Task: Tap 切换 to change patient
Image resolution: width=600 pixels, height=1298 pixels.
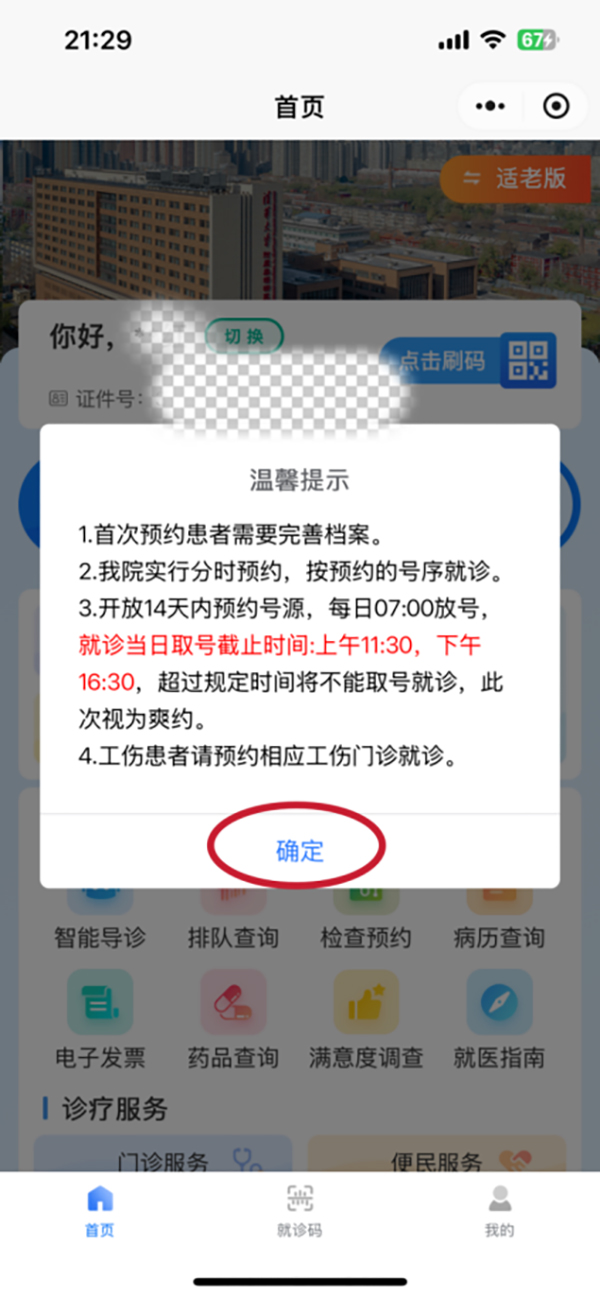Action: click(244, 337)
